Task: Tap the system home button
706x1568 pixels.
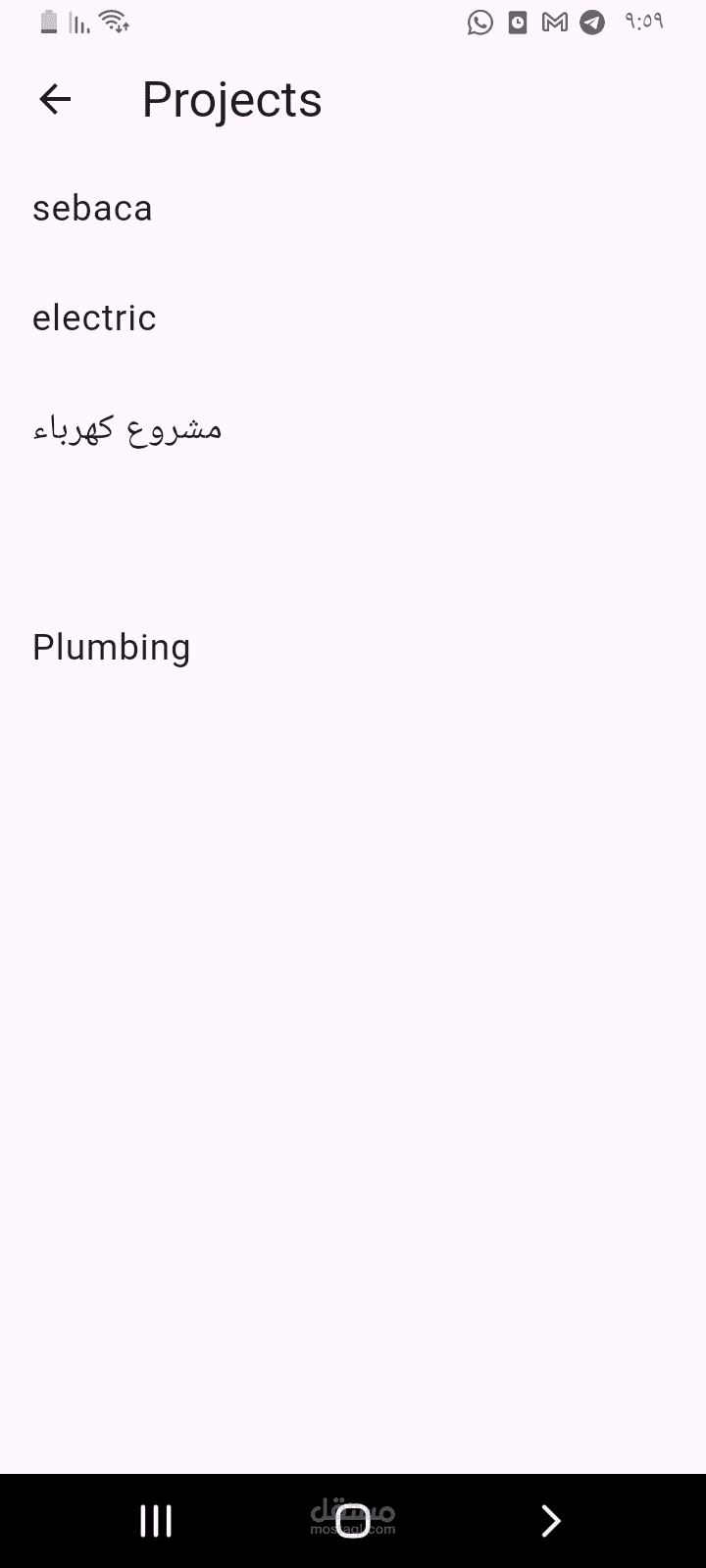Action: (x=353, y=1521)
